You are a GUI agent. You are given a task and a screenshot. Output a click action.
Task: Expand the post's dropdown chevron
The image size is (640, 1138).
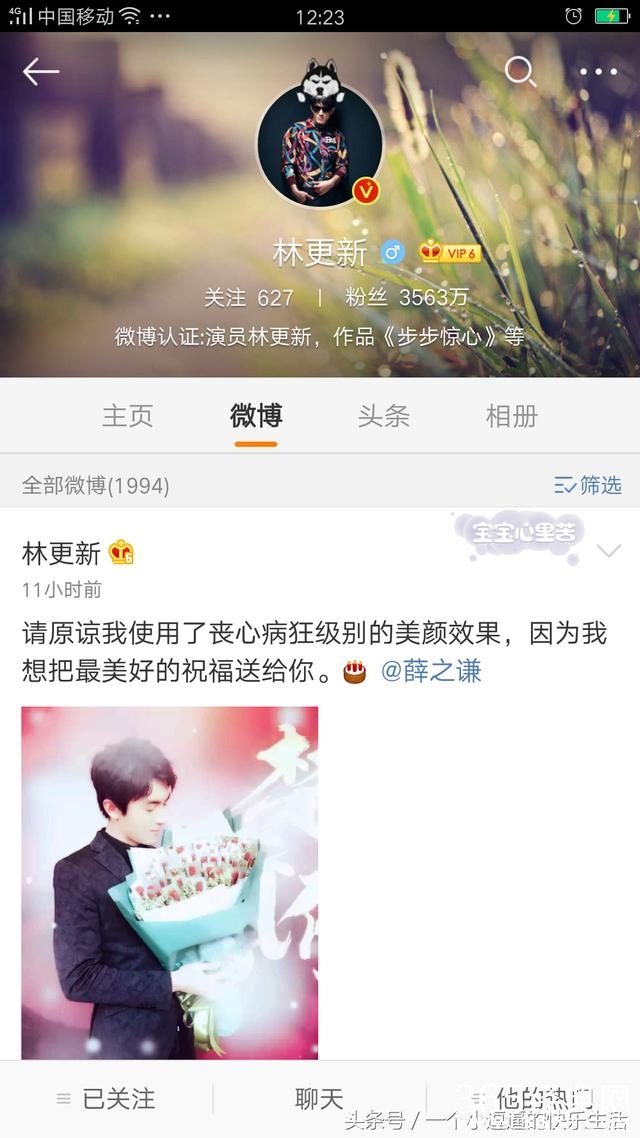tap(607, 551)
